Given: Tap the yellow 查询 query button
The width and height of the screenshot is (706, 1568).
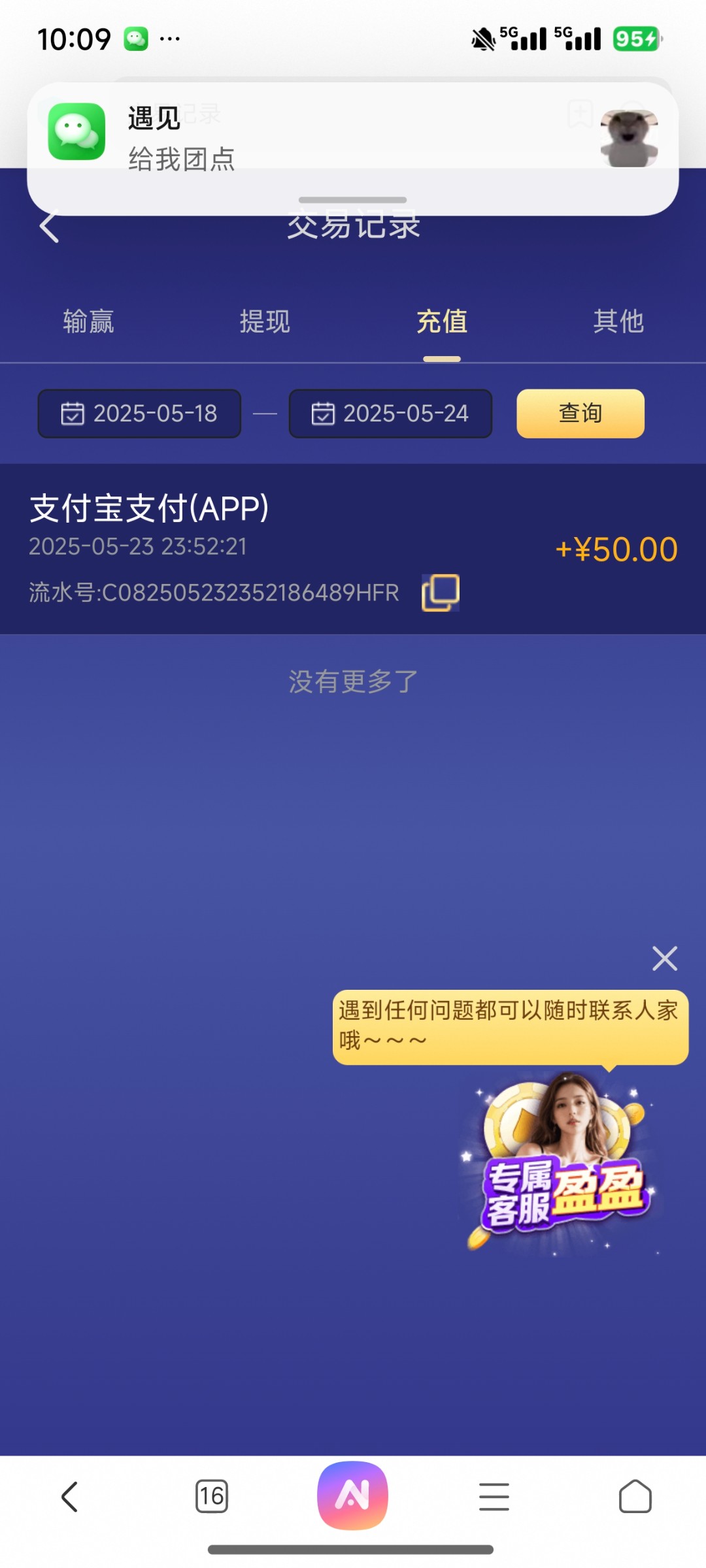Looking at the screenshot, I should (579, 413).
